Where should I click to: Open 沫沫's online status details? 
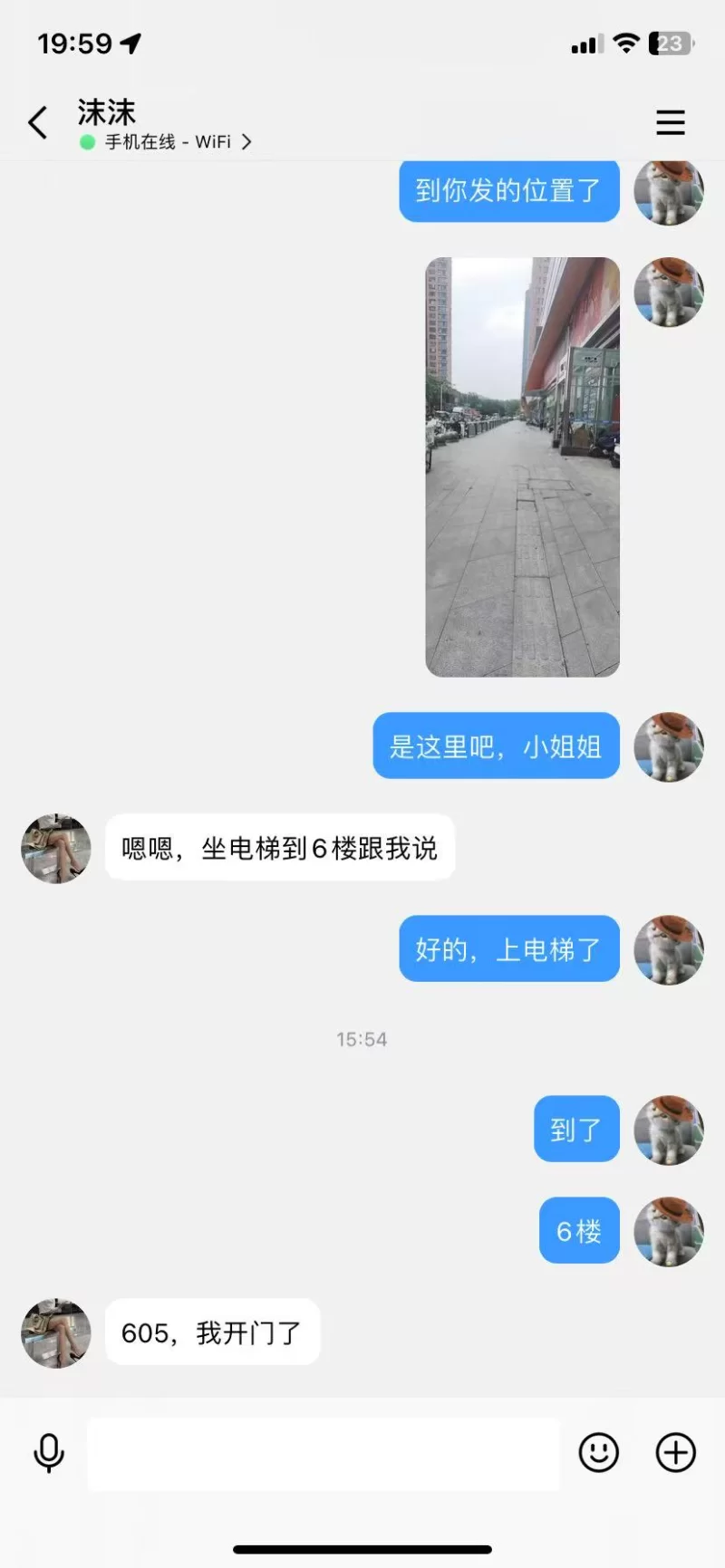[168, 142]
